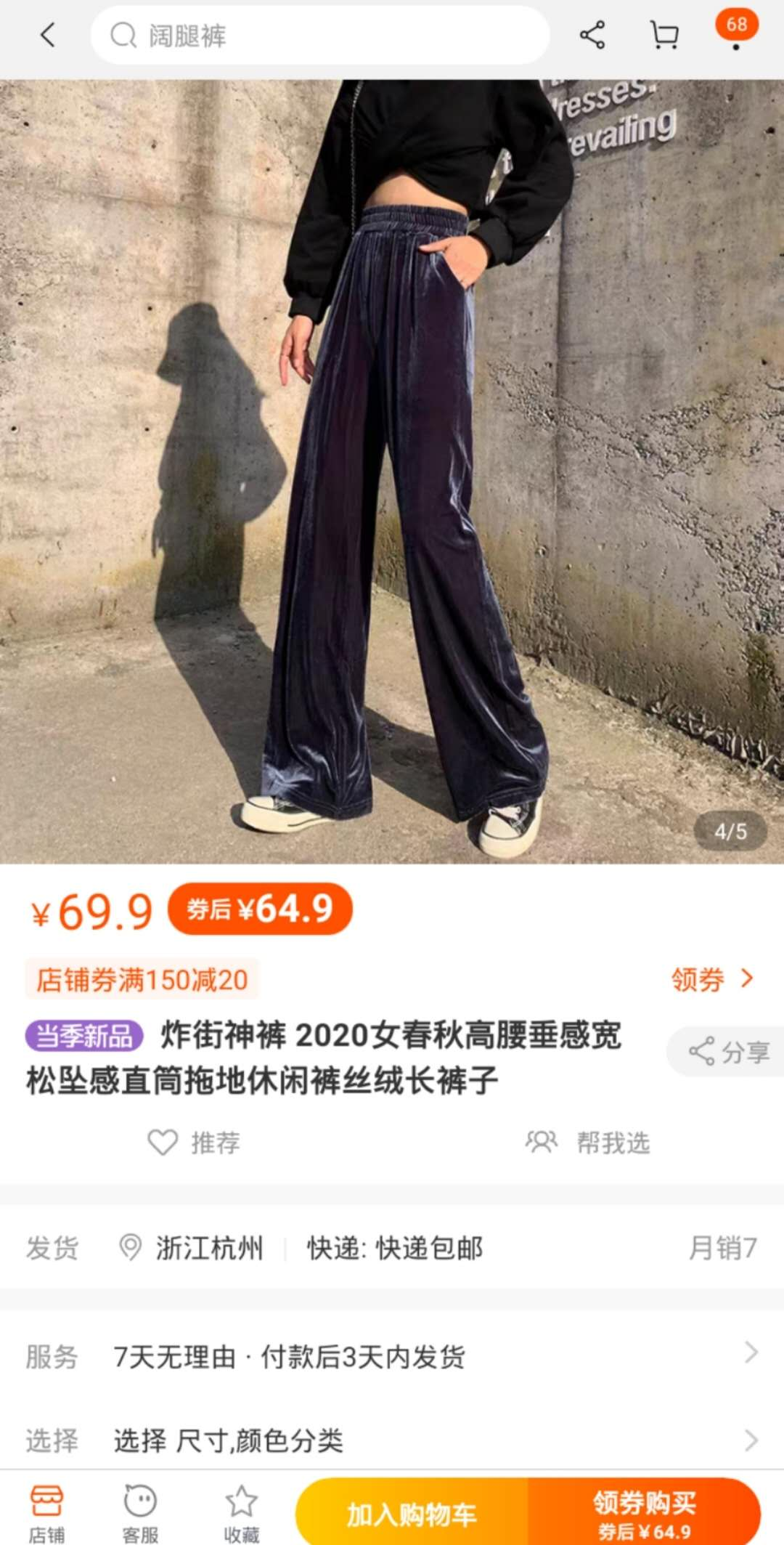The image size is (784, 1545).
Task: Tap the top-bar share icon
Action: tap(592, 35)
